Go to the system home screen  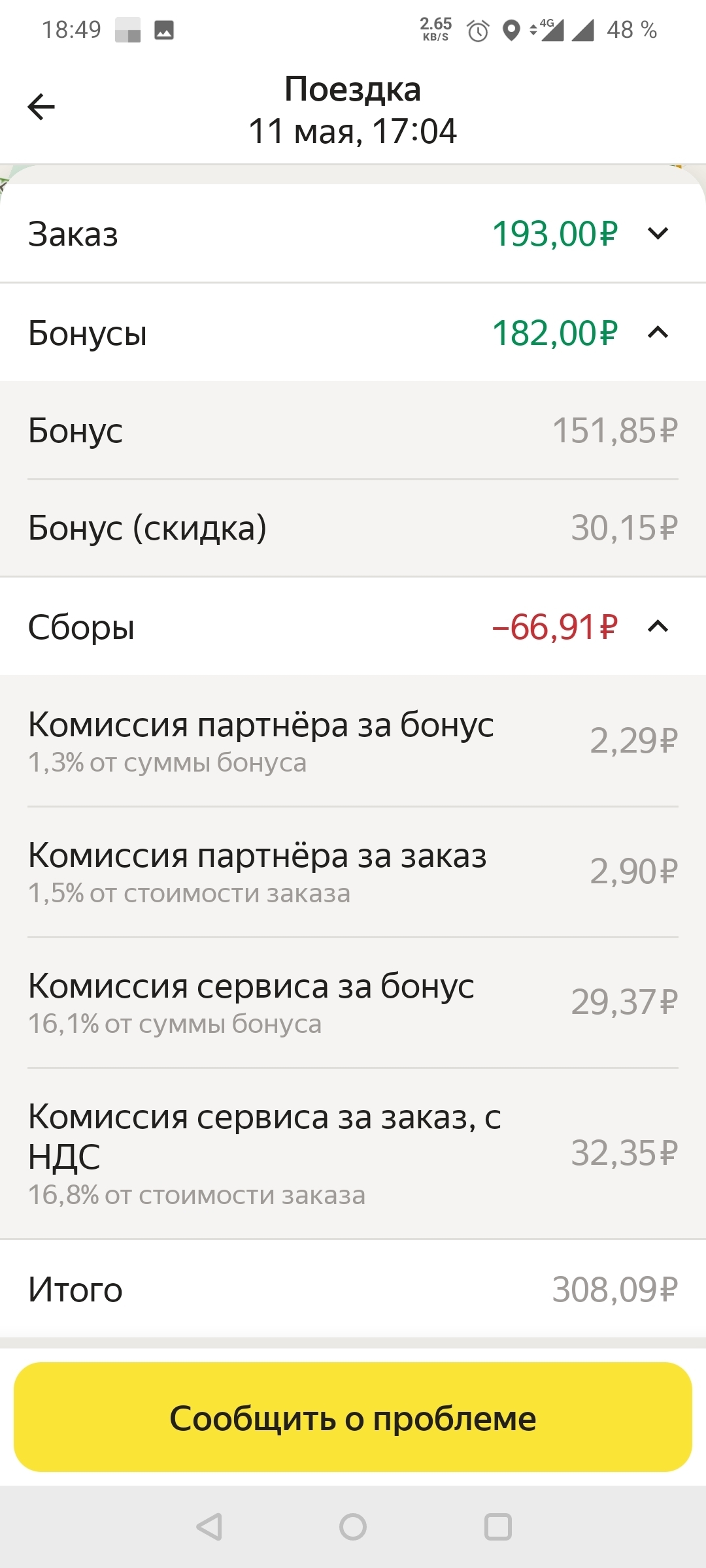coord(353,1527)
